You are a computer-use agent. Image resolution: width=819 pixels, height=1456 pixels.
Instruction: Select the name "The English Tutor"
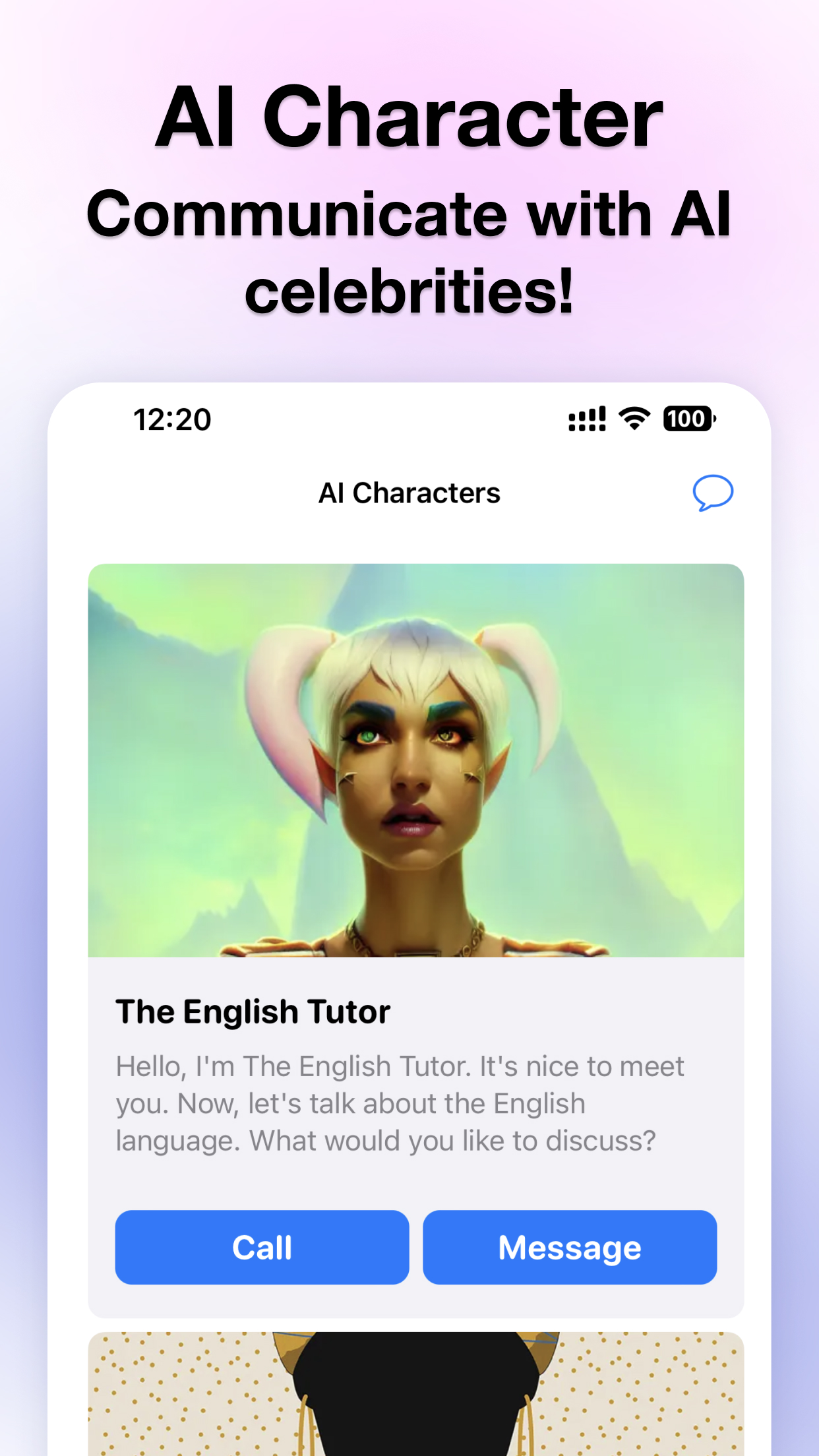pos(253,1011)
